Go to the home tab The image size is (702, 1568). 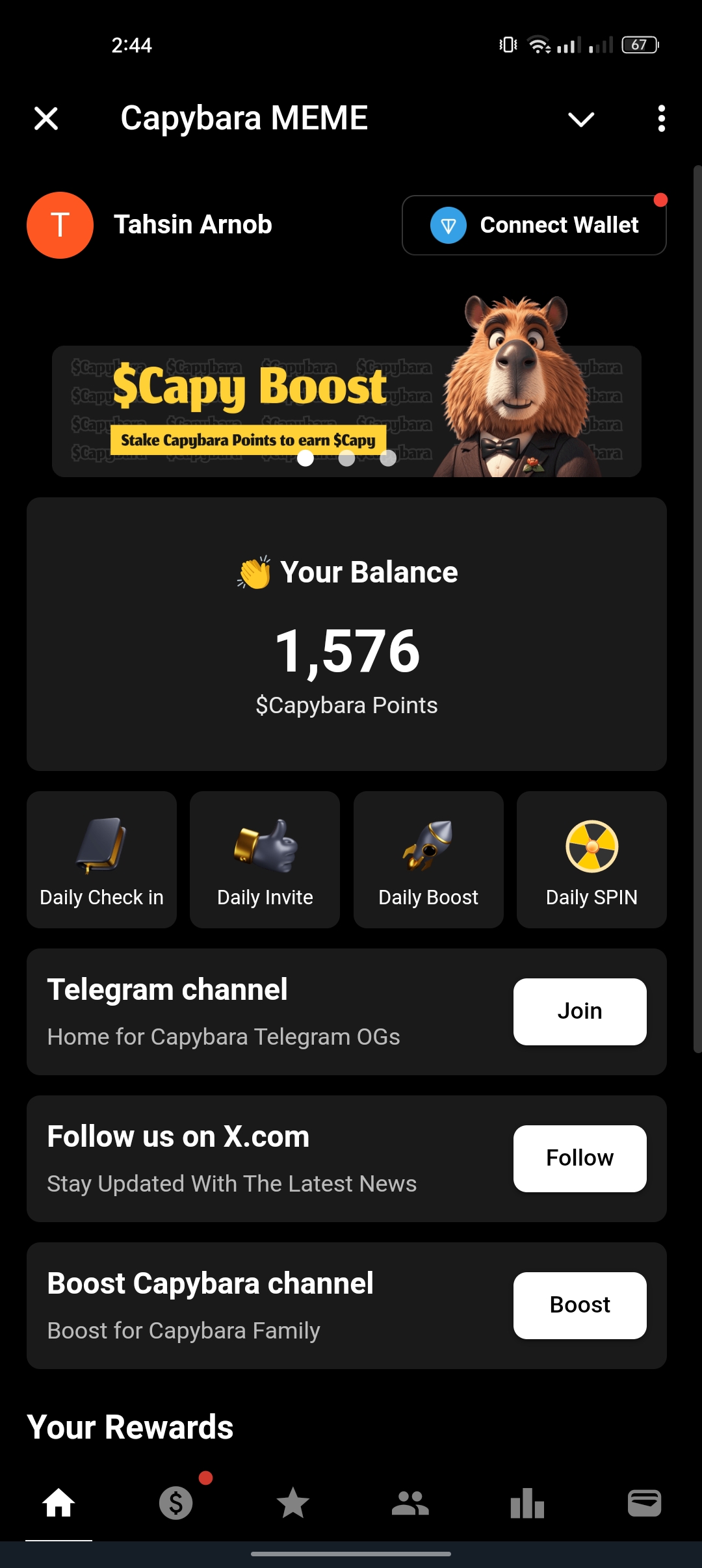coord(58,1503)
